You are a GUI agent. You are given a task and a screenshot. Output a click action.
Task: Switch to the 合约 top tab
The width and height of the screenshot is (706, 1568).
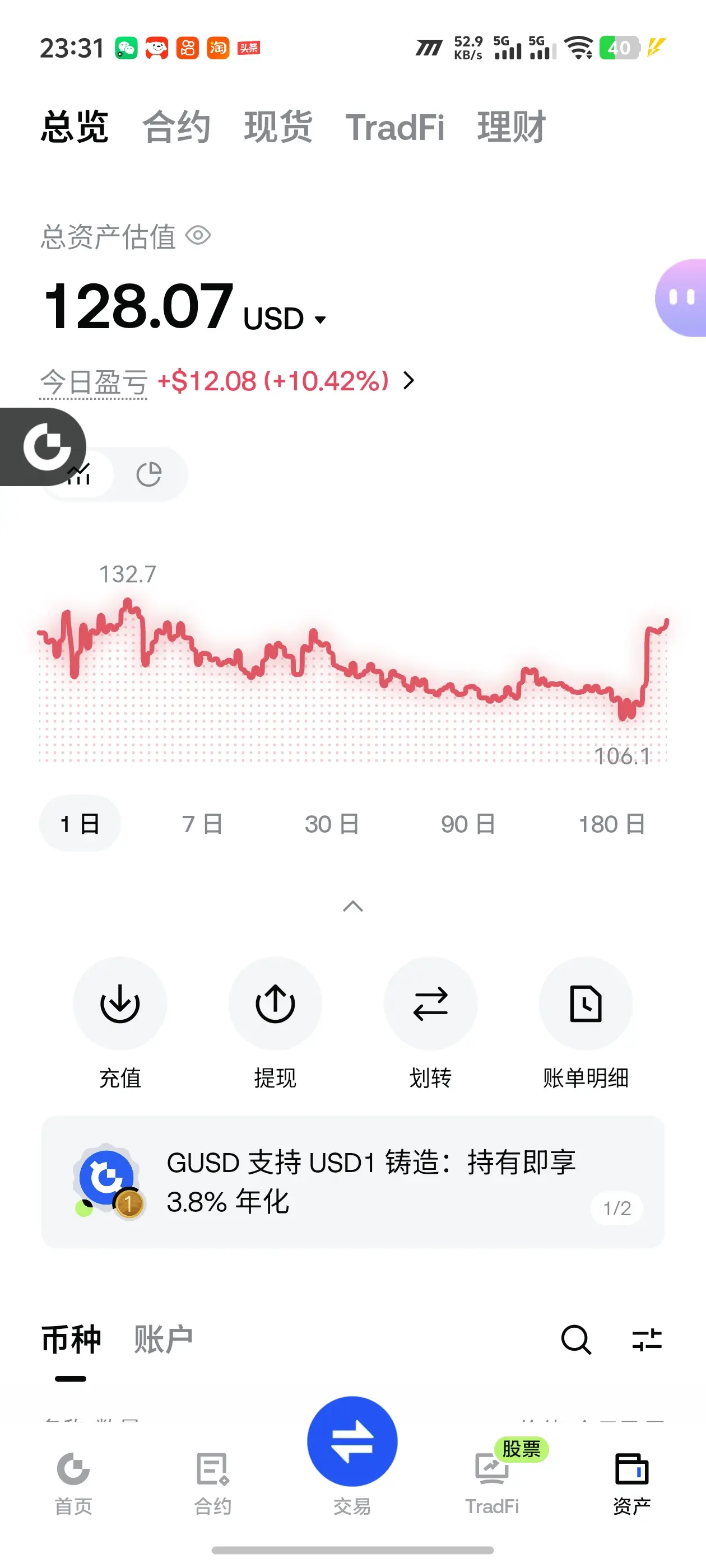point(176,127)
